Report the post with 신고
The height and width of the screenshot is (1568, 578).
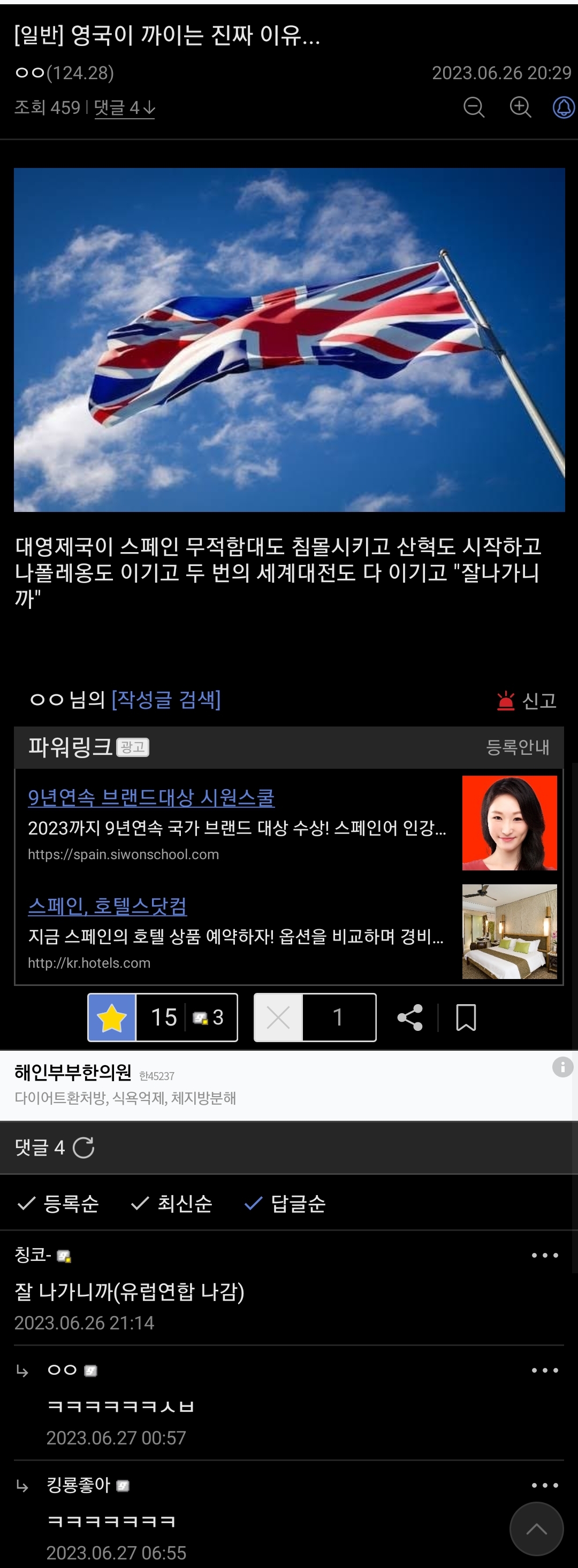click(x=528, y=701)
